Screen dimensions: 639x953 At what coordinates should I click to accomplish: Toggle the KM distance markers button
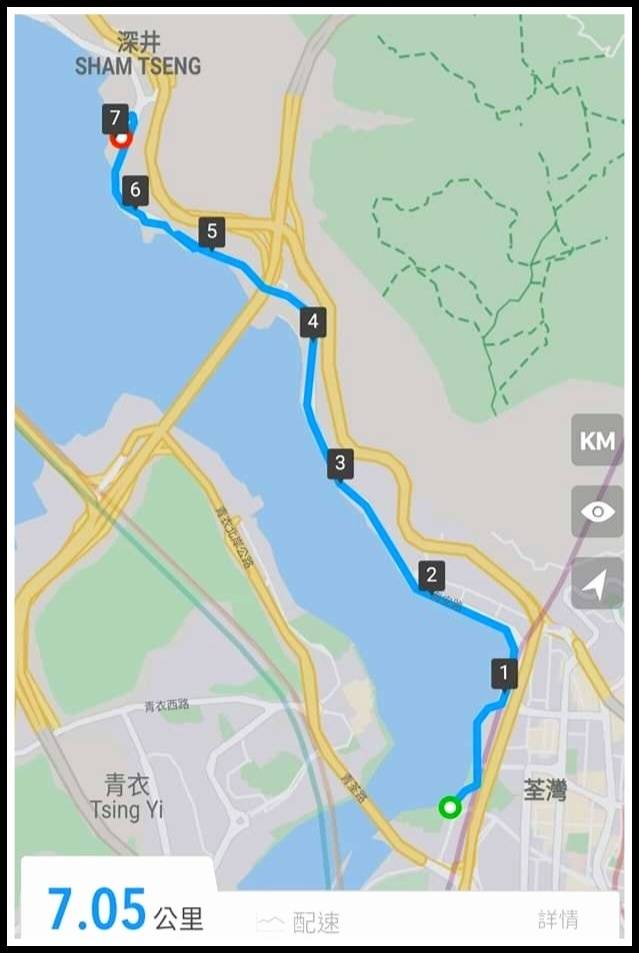[x=597, y=440]
